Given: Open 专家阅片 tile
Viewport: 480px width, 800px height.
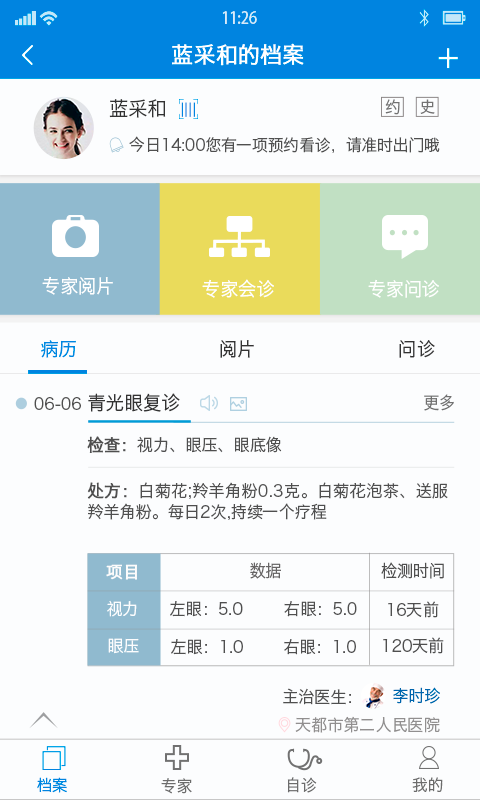Looking at the screenshot, I should coord(80,249).
